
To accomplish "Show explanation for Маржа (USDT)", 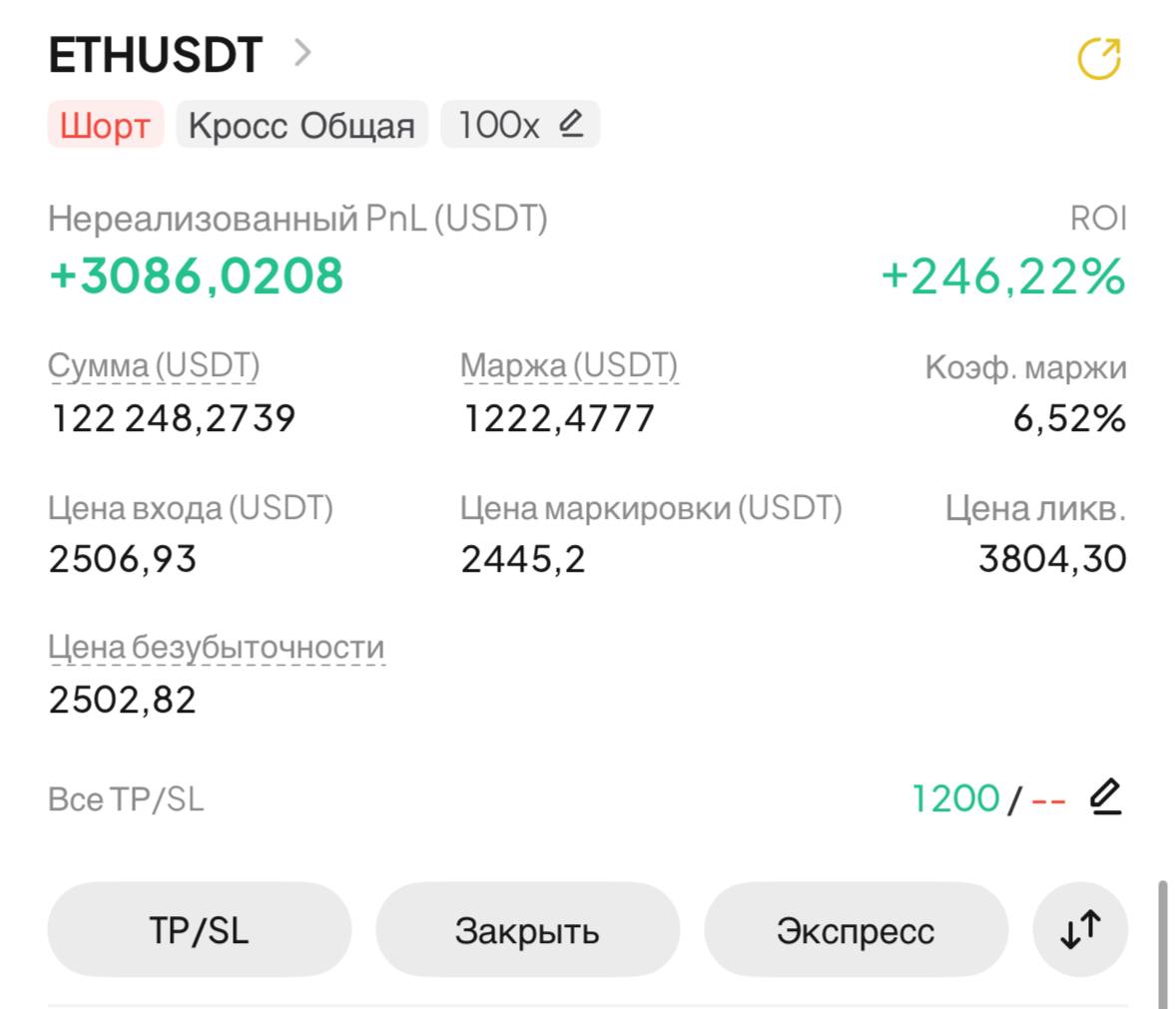I will point(569,366).
